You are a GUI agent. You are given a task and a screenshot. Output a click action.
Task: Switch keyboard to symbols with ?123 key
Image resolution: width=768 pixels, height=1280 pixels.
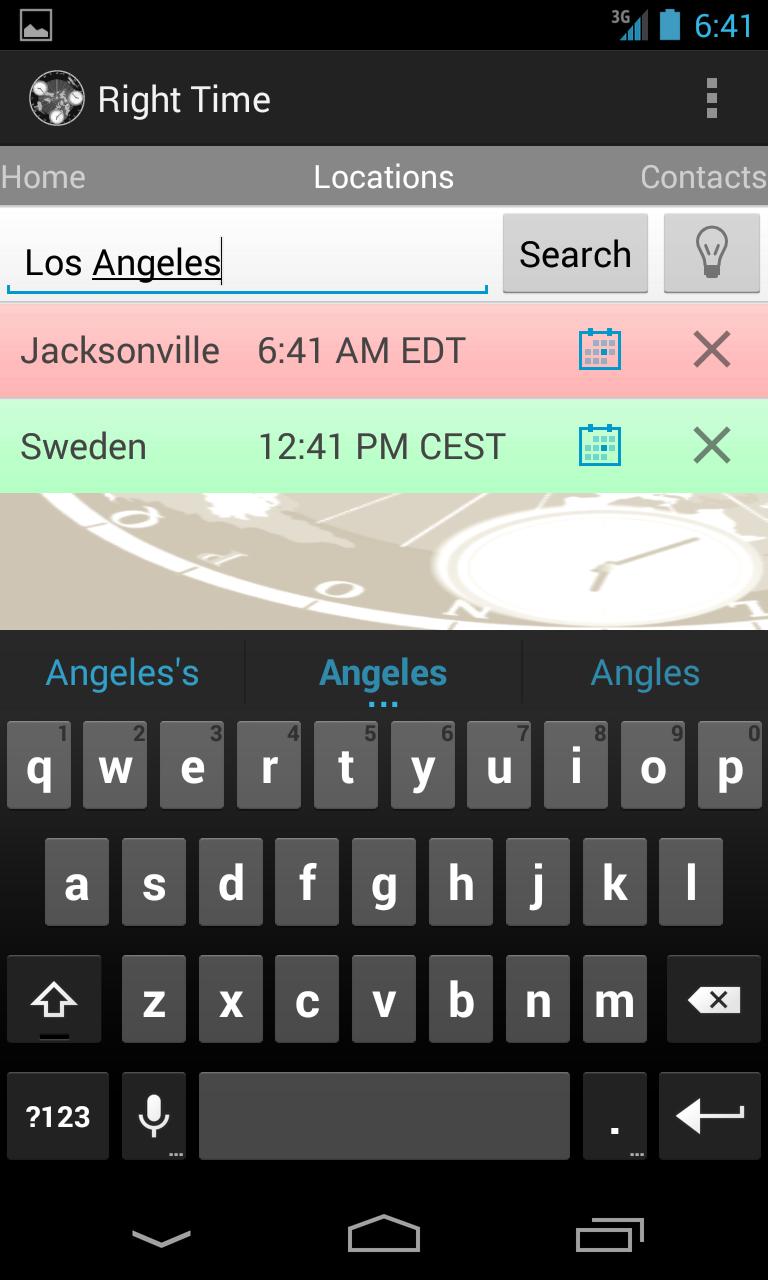57,1115
